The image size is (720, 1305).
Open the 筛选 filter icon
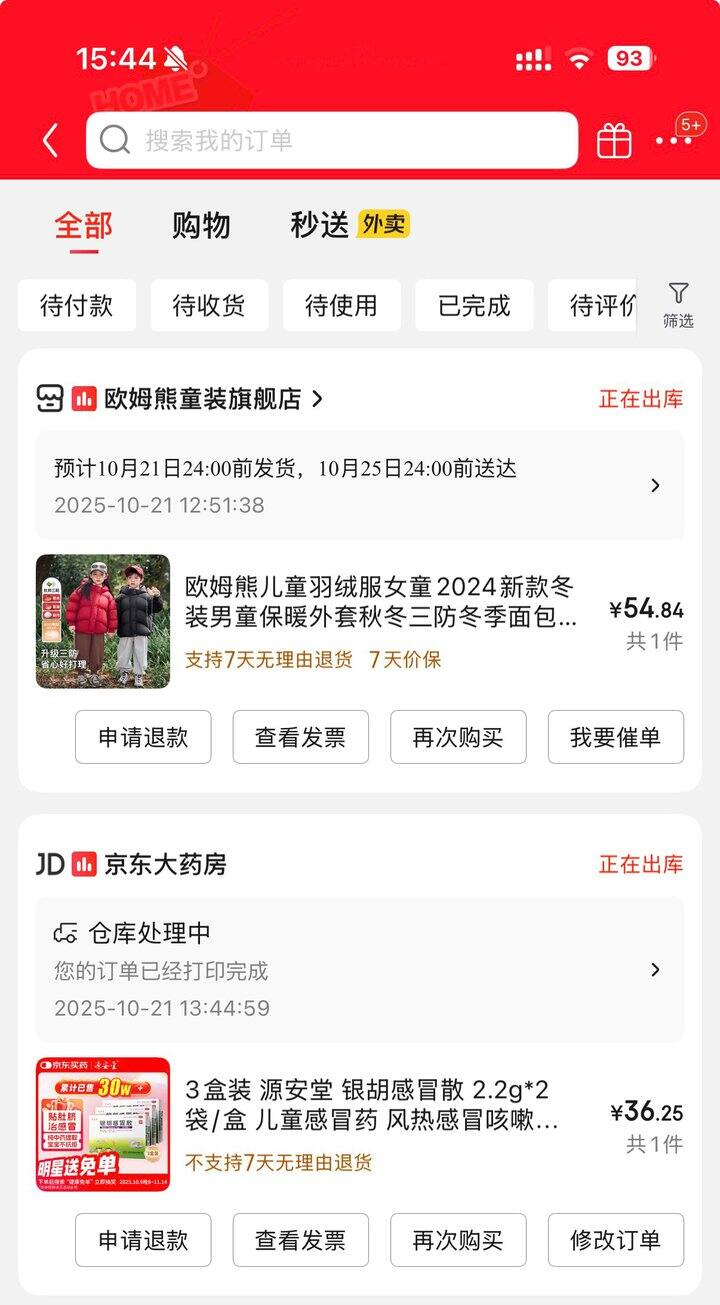678,305
